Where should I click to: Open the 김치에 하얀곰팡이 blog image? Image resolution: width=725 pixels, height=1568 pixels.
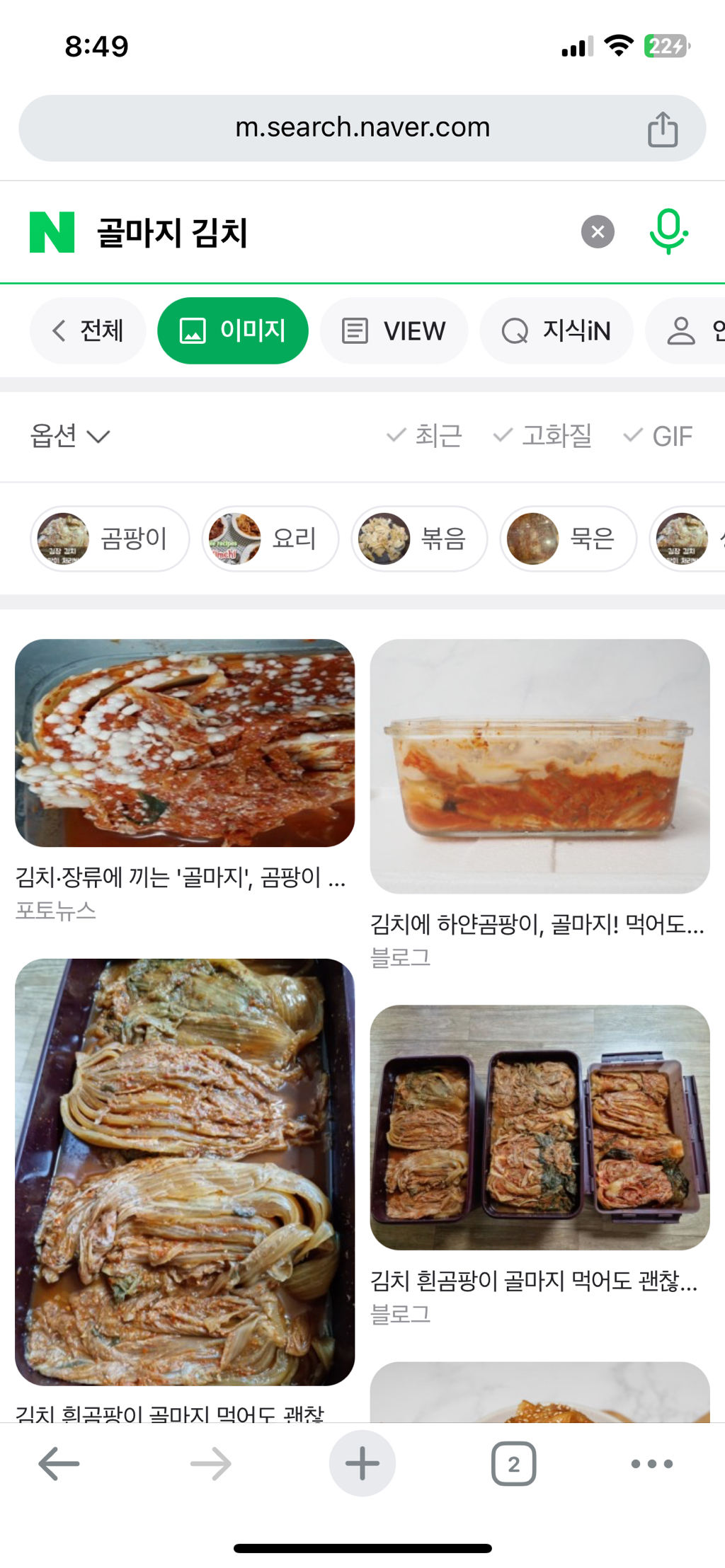540,766
